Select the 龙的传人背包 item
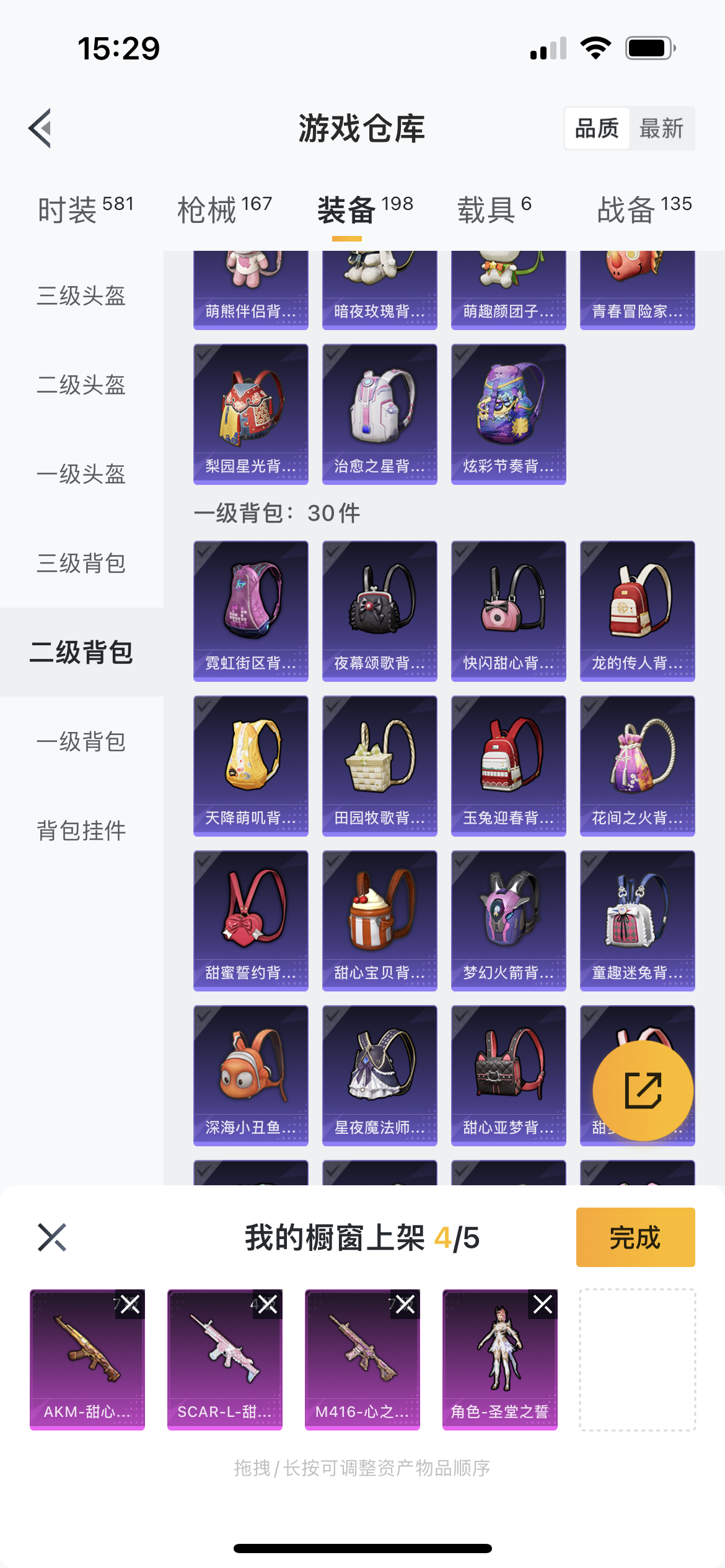 click(x=637, y=611)
